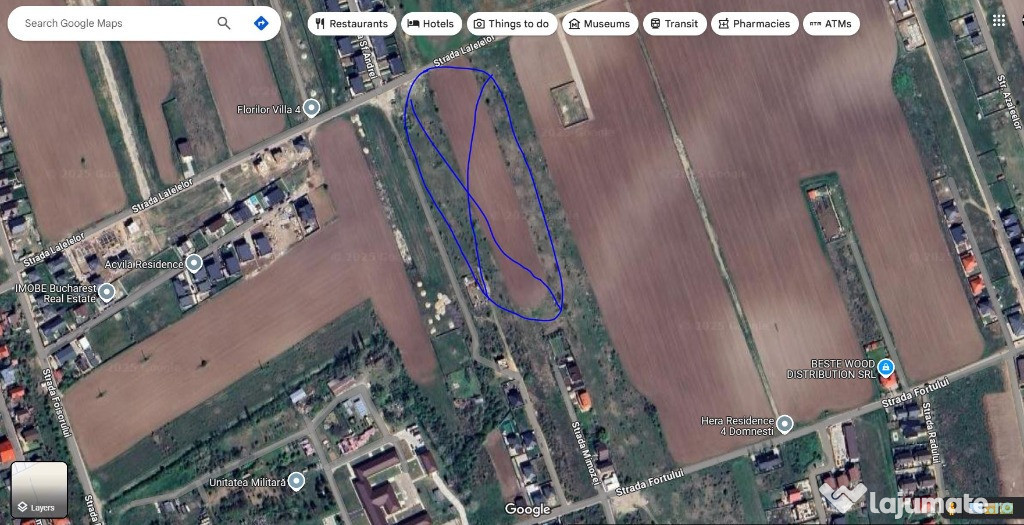The height and width of the screenshot is (525, 1024).
Task: Open directions with the blue arrow icon
Action: coord(261,23)
